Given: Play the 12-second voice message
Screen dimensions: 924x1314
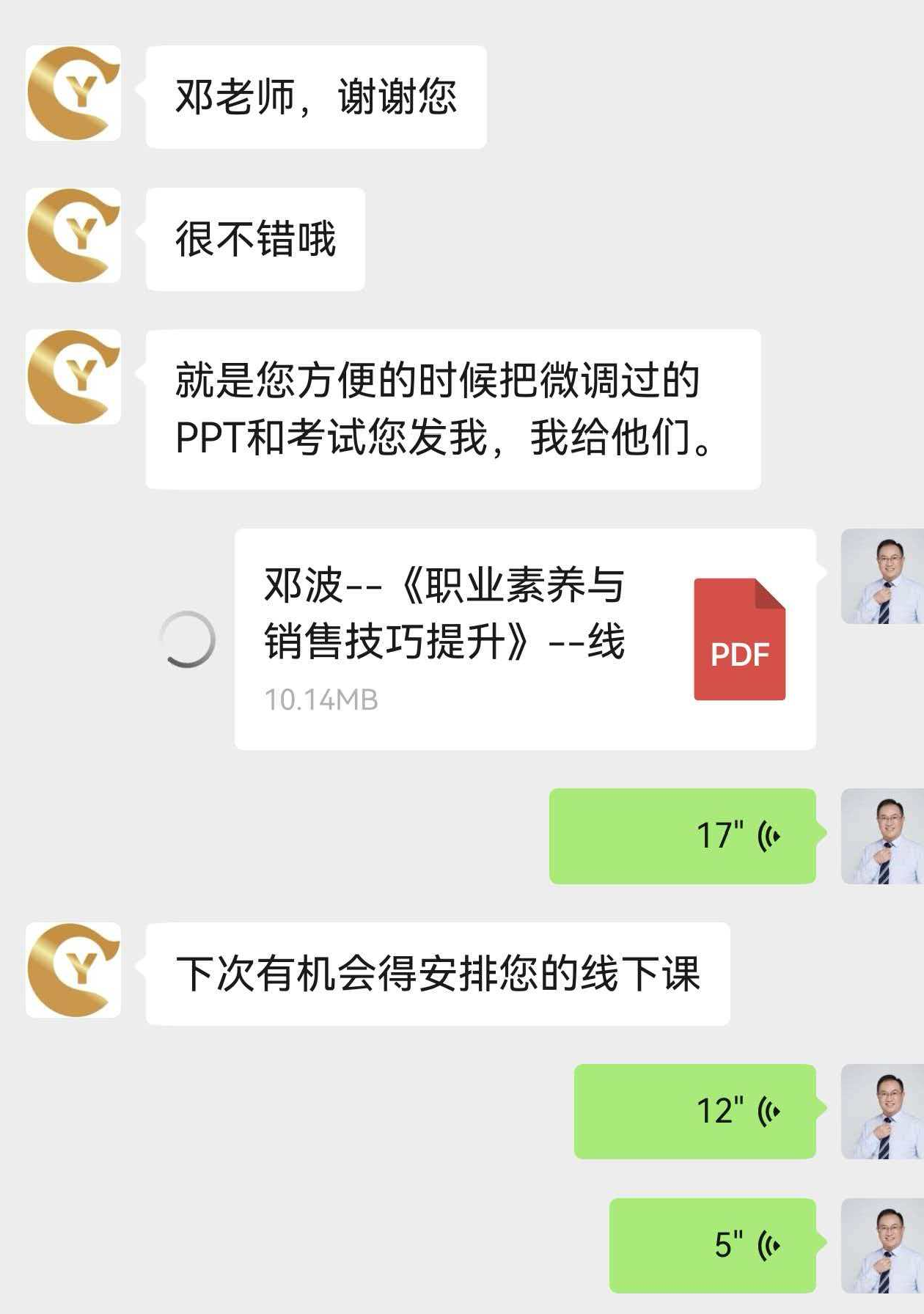Looking at the screenshot, I should pos(694,1111).
